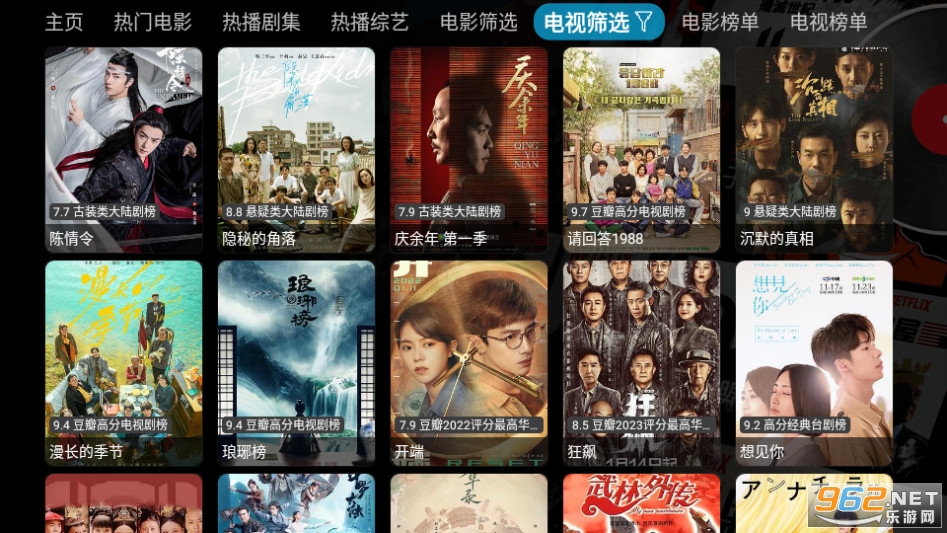The height and width of the screenshot is (533, 947).
Task: Select 庆余年 第一季
Action: (469, 148)
